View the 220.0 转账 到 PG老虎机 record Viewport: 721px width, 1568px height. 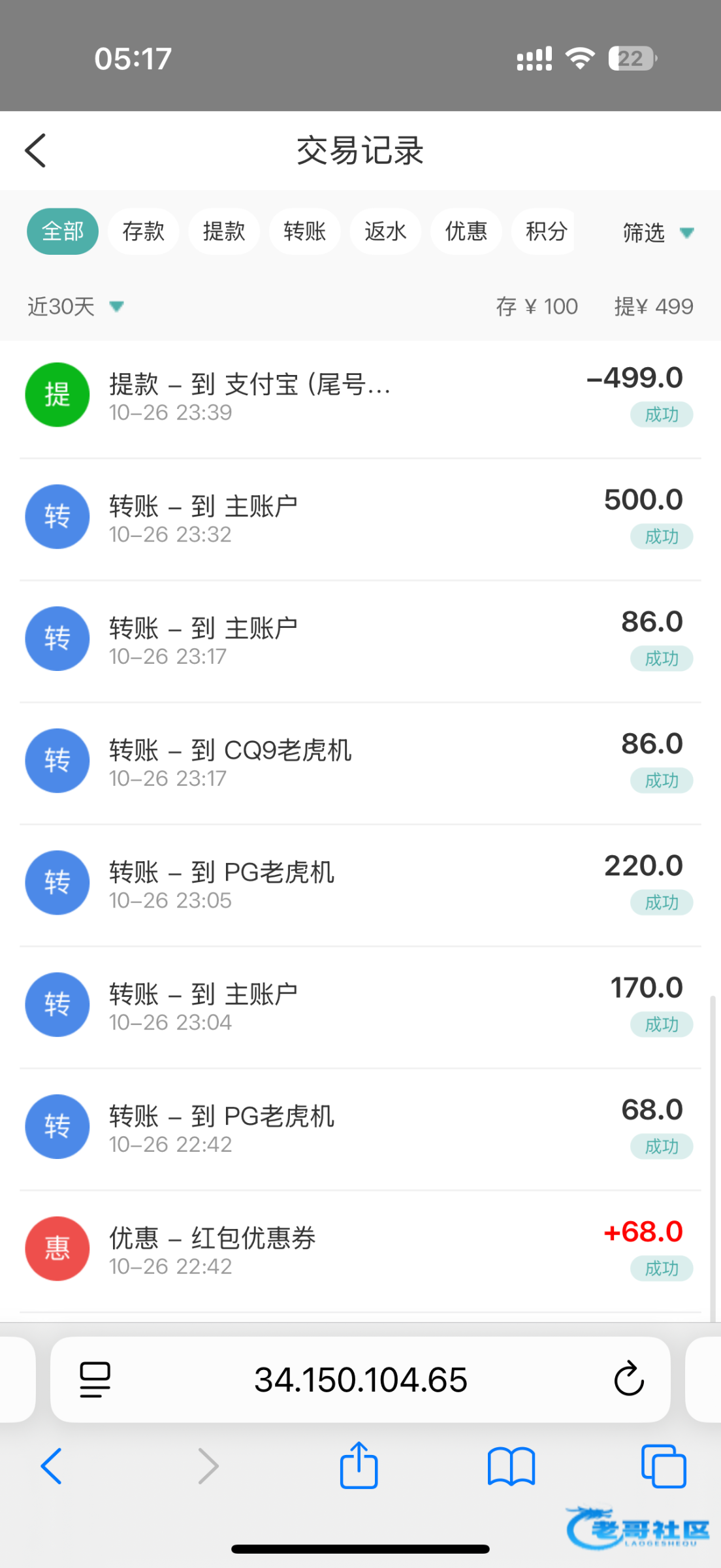[359, 883]
